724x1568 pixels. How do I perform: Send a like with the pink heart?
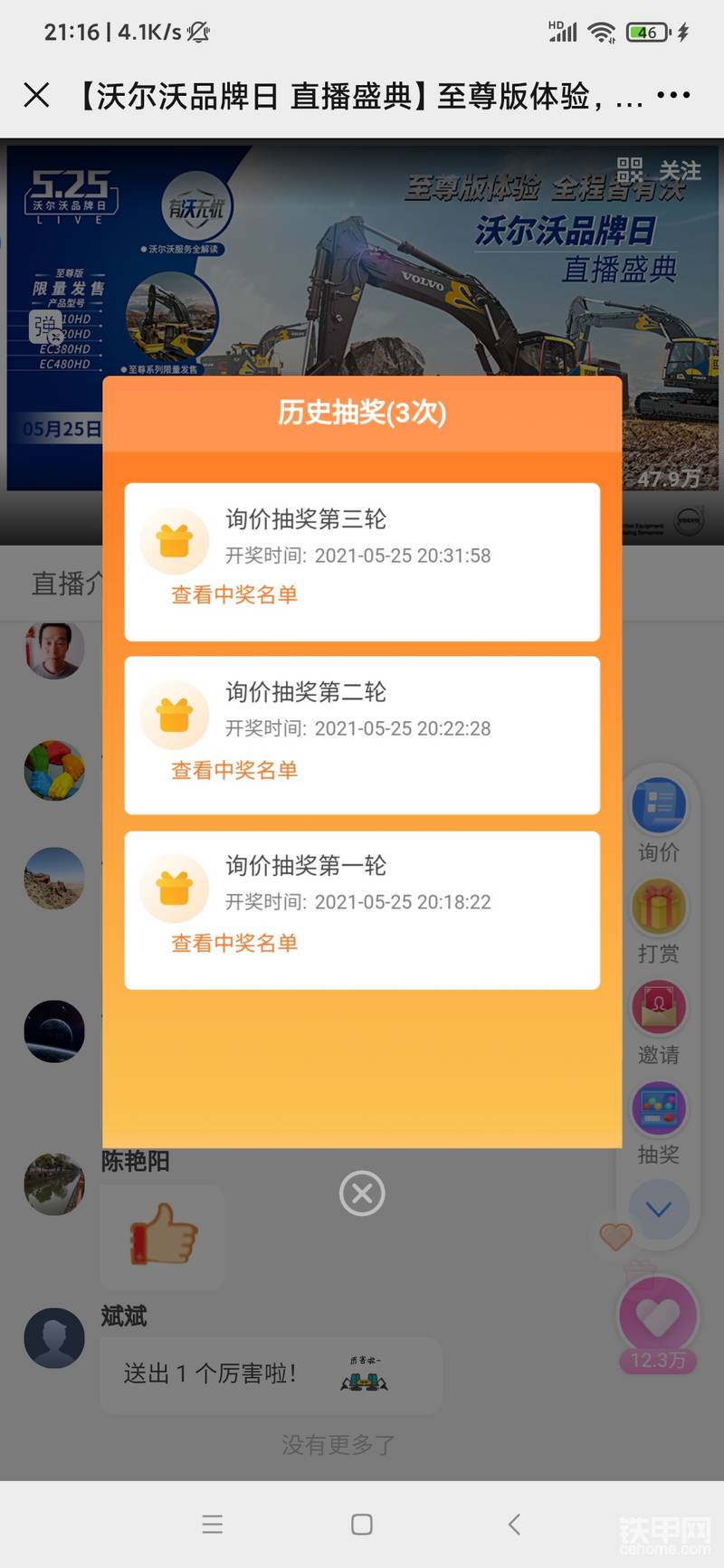[658, 1317]
